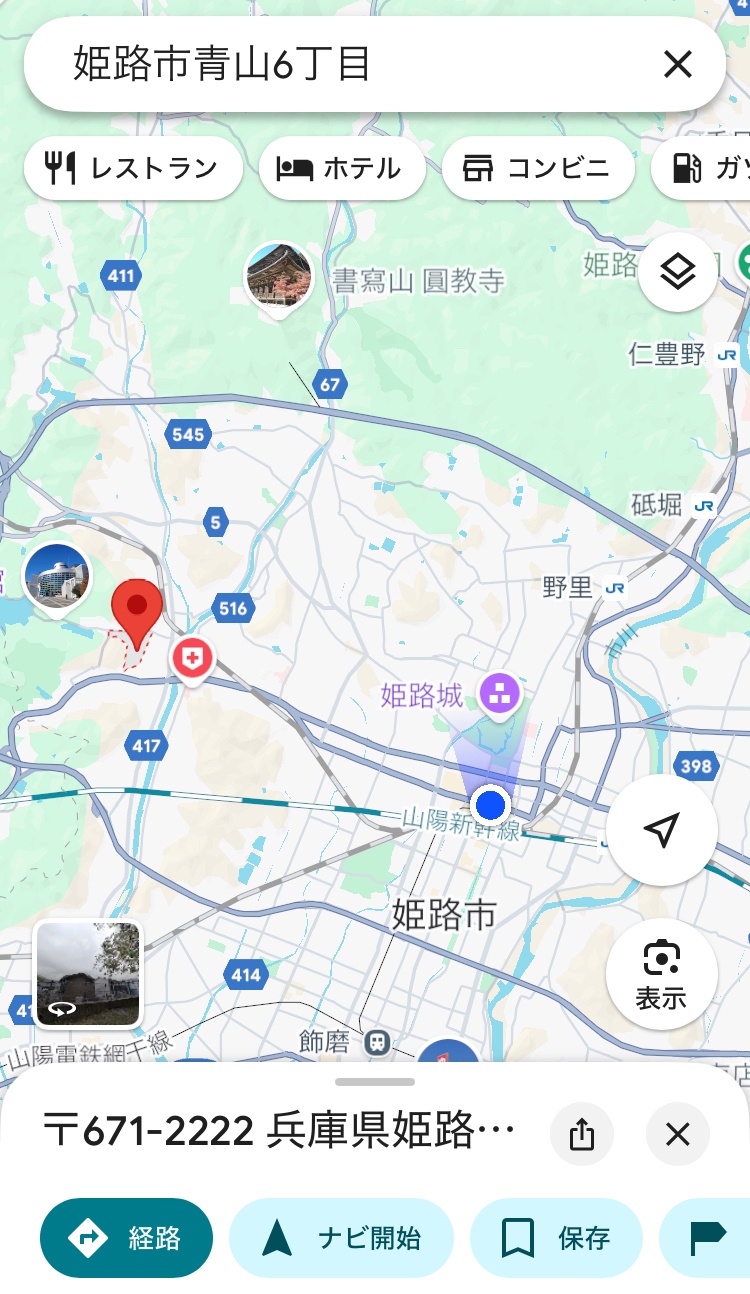The height and width of the screenshot is (1294, 750).
Task: Select the レストラン filter chip
Action: click(133, 168)
